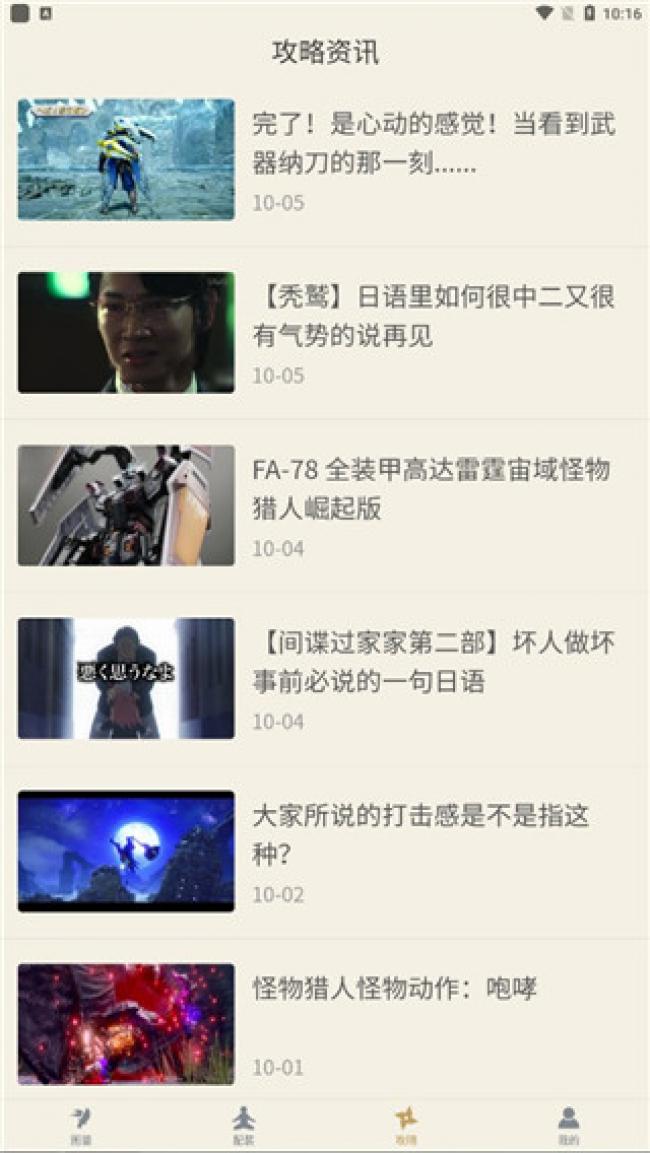Viewport: 650px width, 1153px height.
Task: Select the 攻略 tab
Action: [406, 1127]
